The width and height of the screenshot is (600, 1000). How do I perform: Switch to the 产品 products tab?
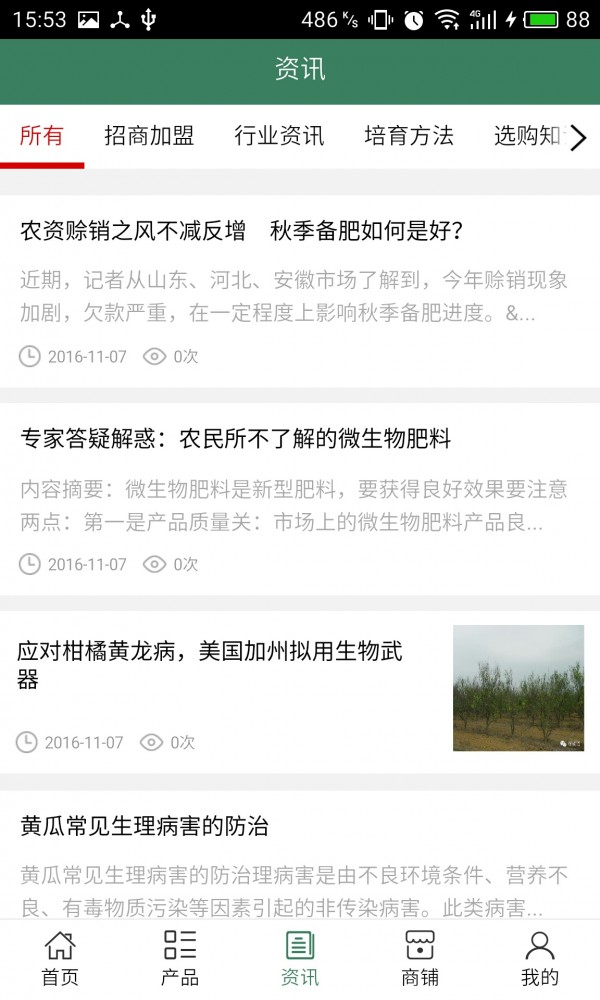(180, 958)
